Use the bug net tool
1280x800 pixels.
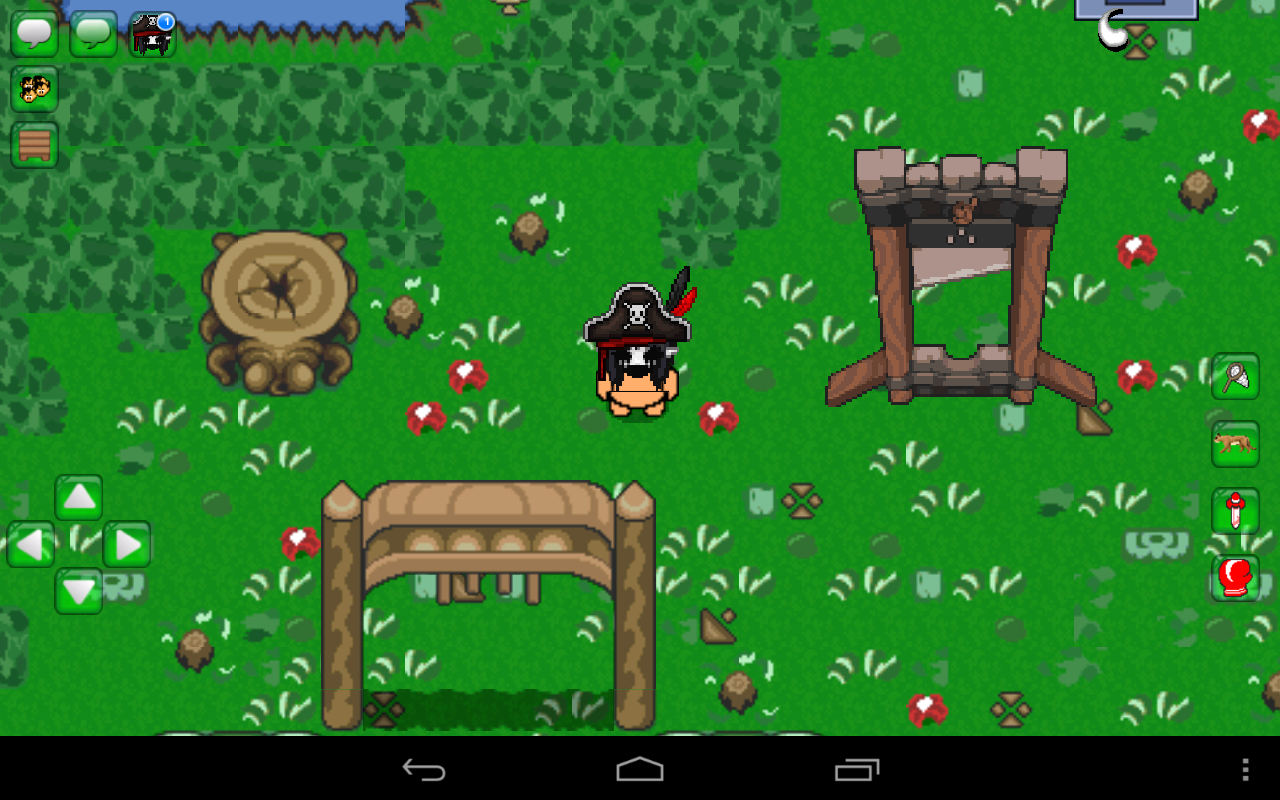1235,376
